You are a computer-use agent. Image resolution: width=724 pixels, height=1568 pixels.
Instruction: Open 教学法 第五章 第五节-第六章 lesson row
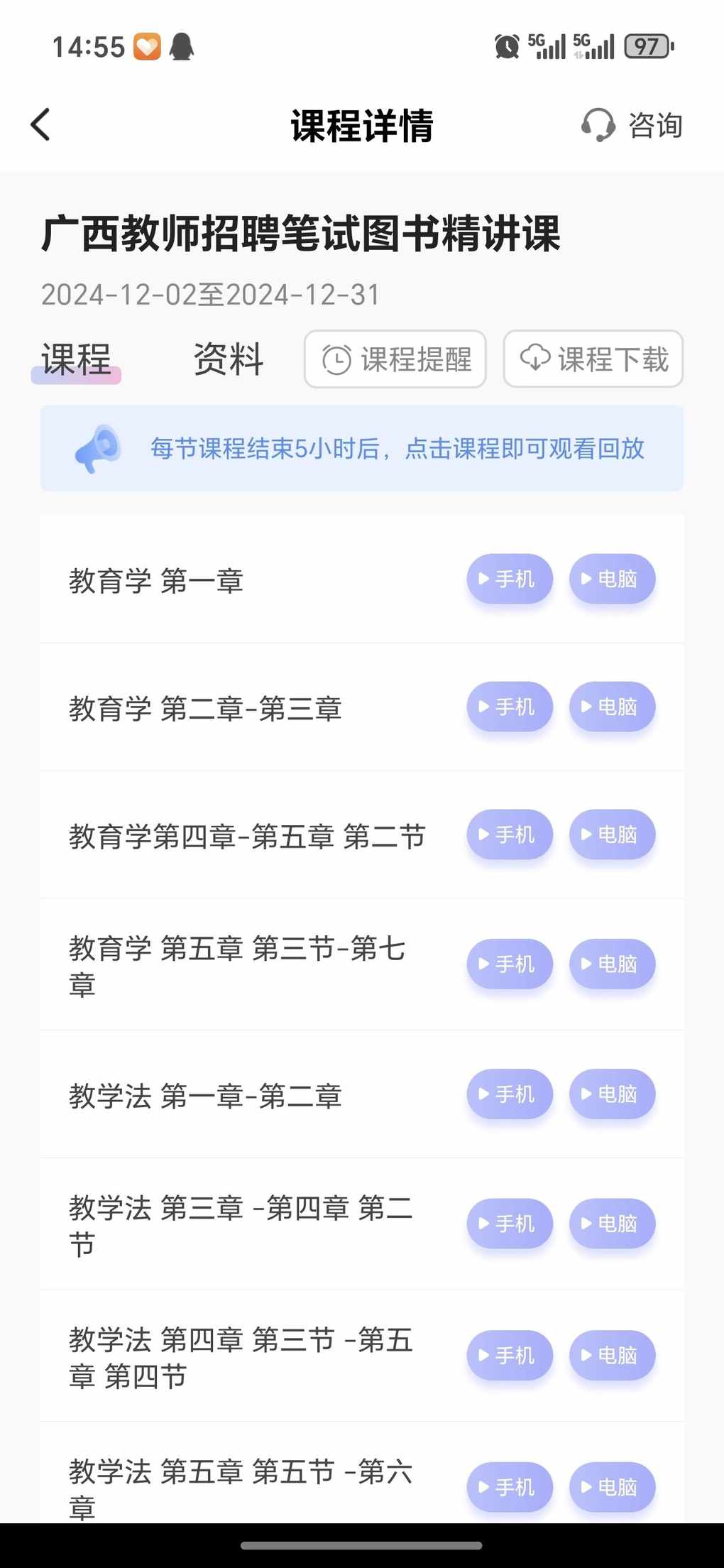pos(241,1488)
